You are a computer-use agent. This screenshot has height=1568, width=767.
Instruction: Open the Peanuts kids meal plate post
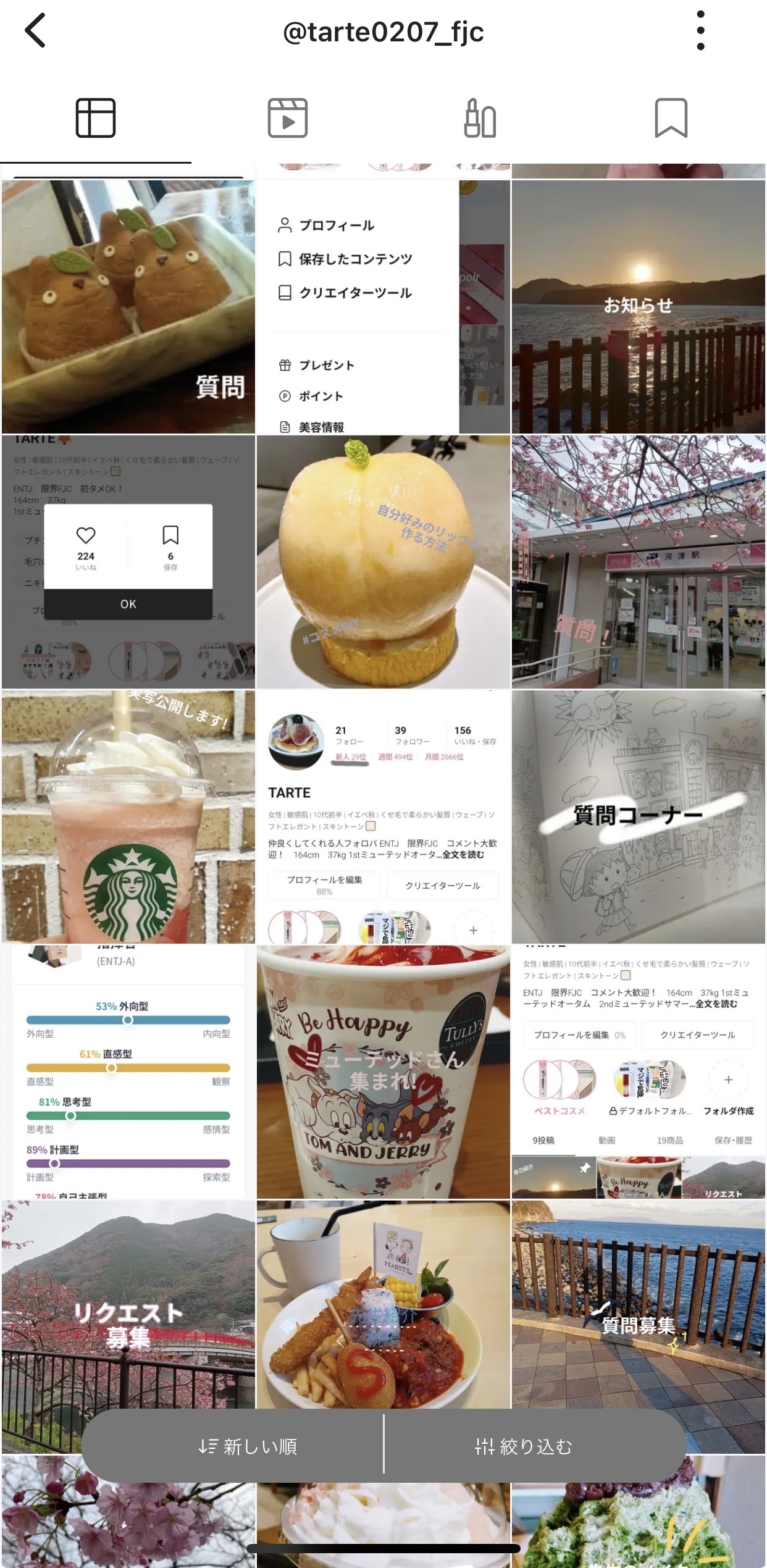[x=383, y=1303]
